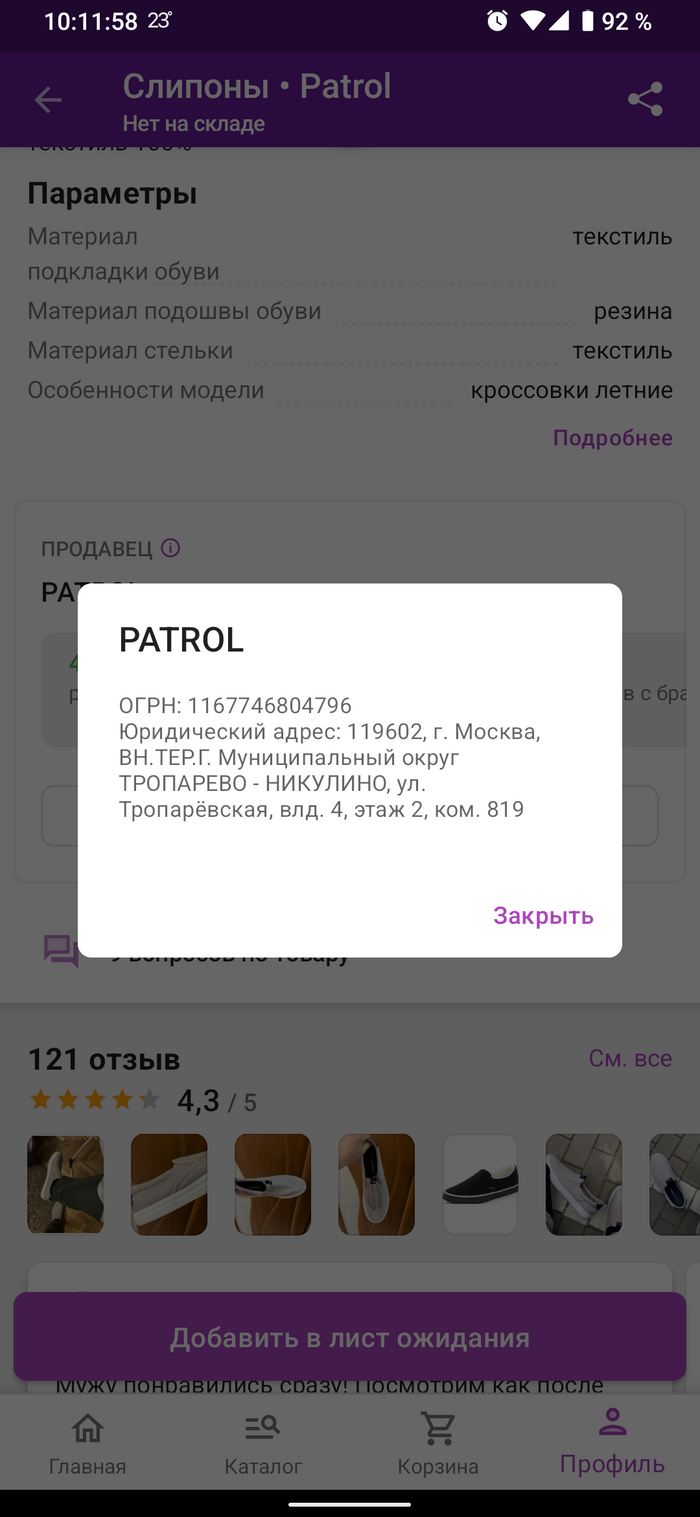Open Подробнее for more parameters
Image resolution: width=700 pixels, height=1517 pixels.
point(612,438)
